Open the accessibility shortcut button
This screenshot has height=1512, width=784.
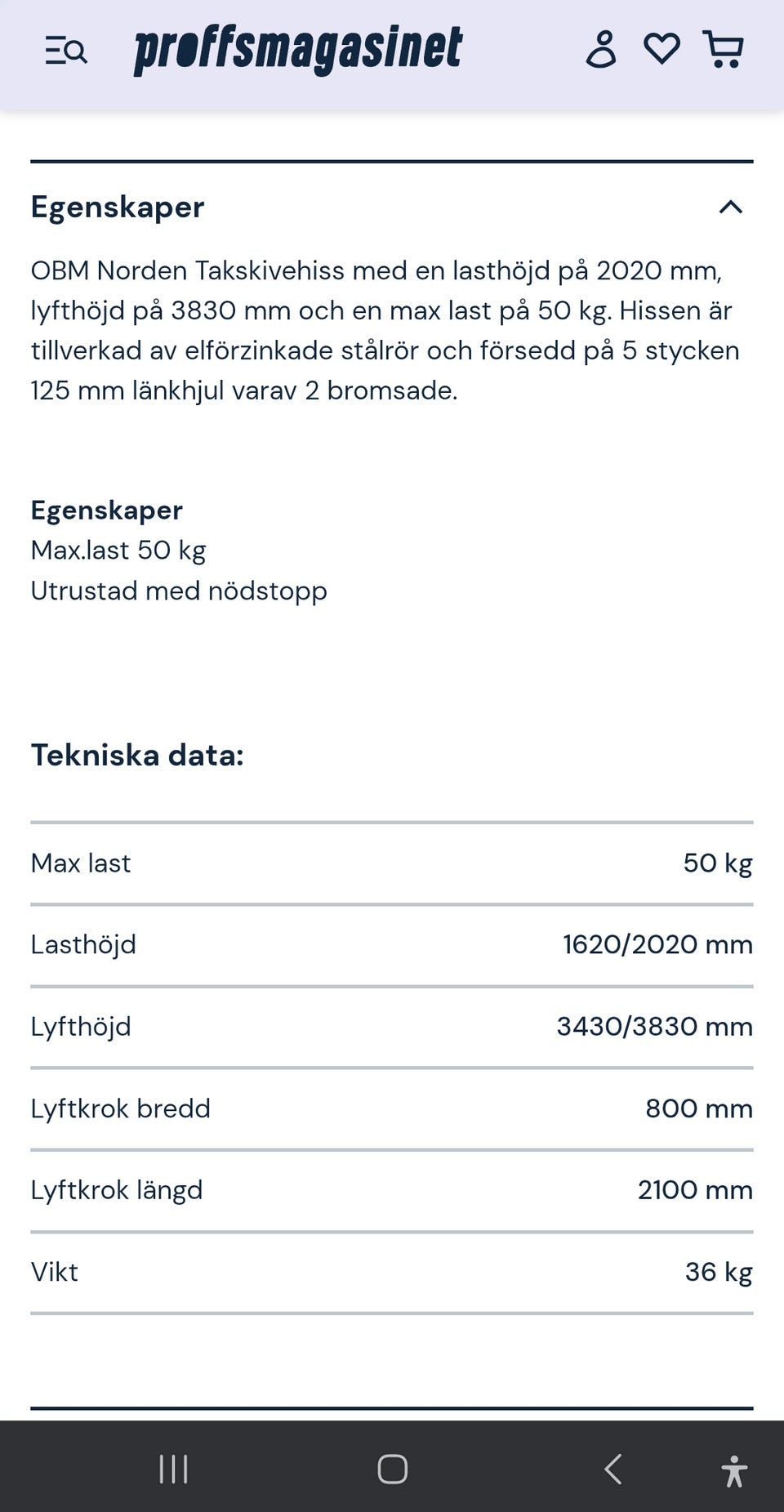734,1470
